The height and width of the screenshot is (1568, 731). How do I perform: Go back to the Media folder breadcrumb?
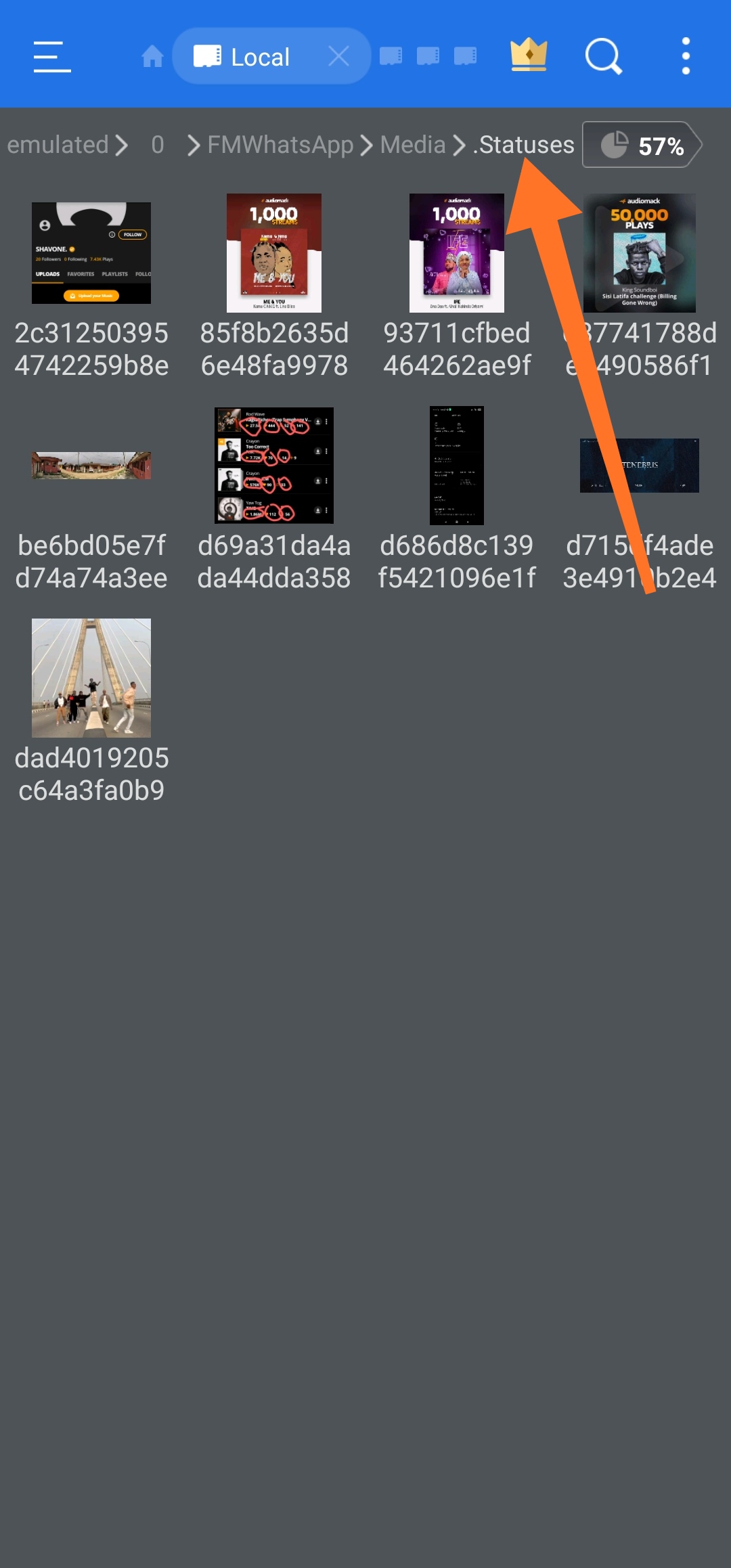tap(412, 145)
